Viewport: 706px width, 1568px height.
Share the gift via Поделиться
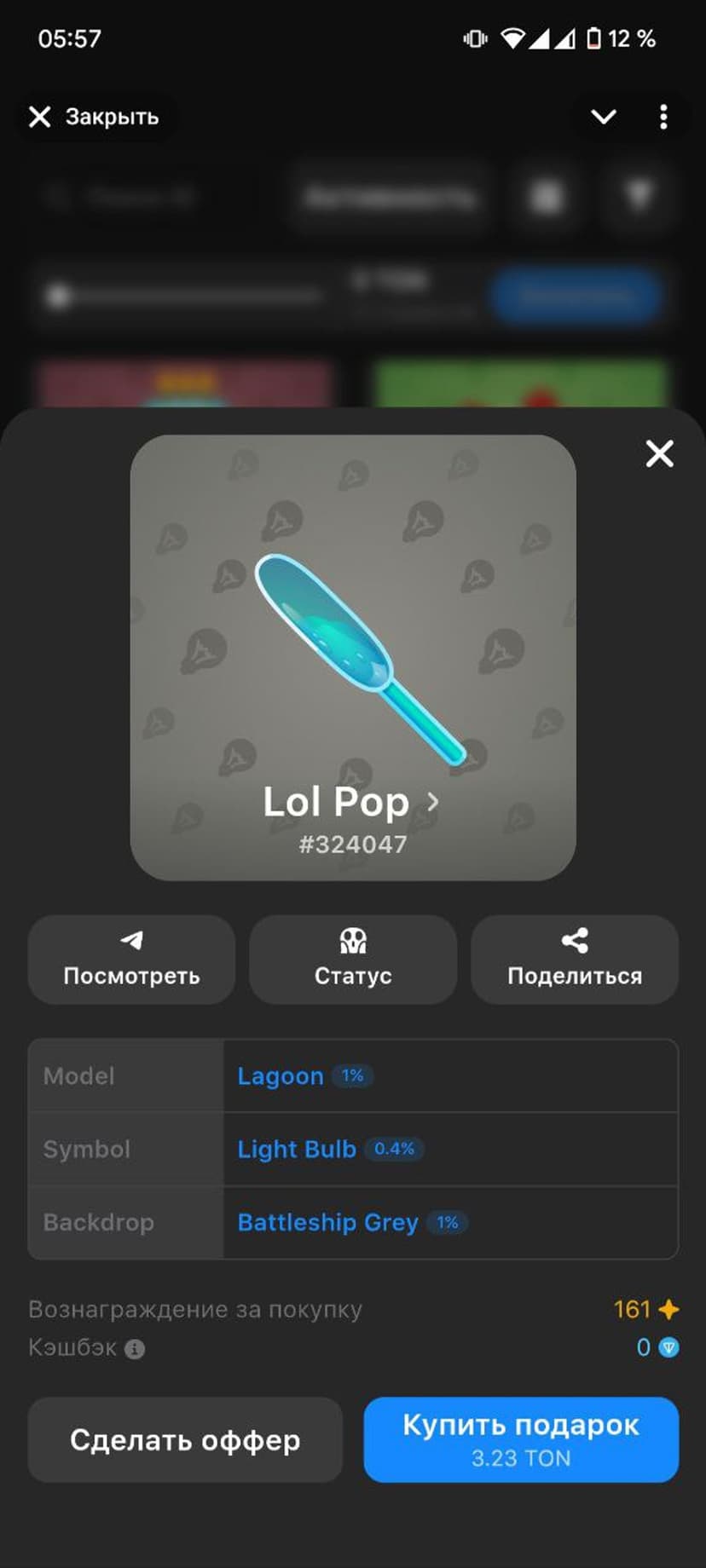[575, 960]
